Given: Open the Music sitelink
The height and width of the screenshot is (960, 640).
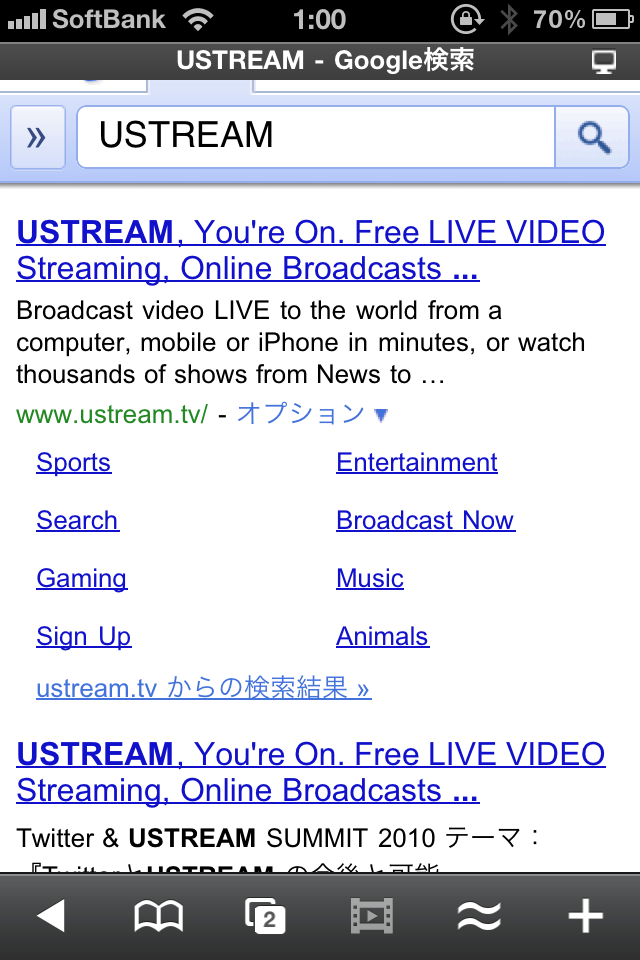Looking at the screenshot, I should point(370,579).
